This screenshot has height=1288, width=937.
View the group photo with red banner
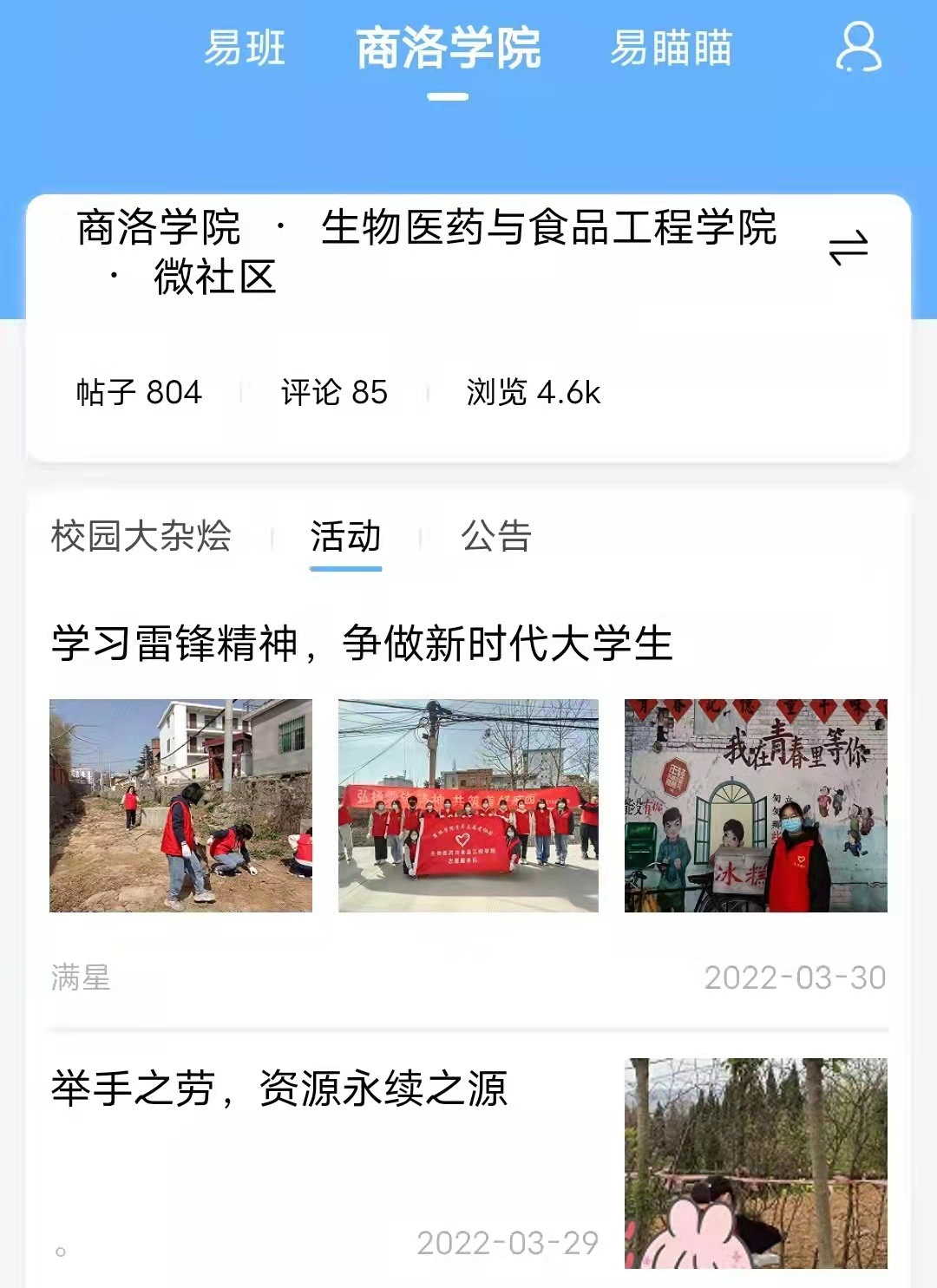click(x=468, y=805)
